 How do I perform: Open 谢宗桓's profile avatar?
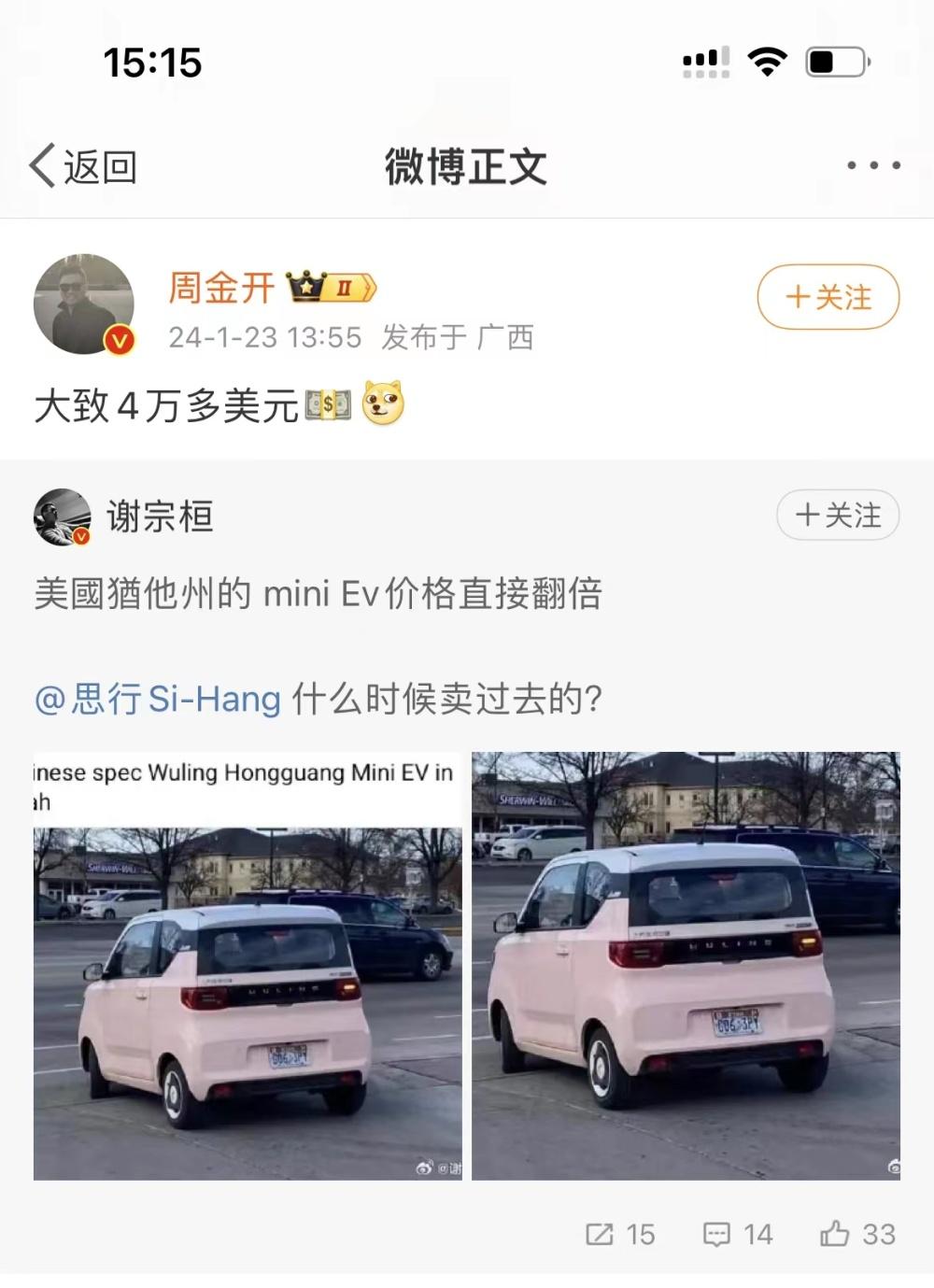[62, 517]
